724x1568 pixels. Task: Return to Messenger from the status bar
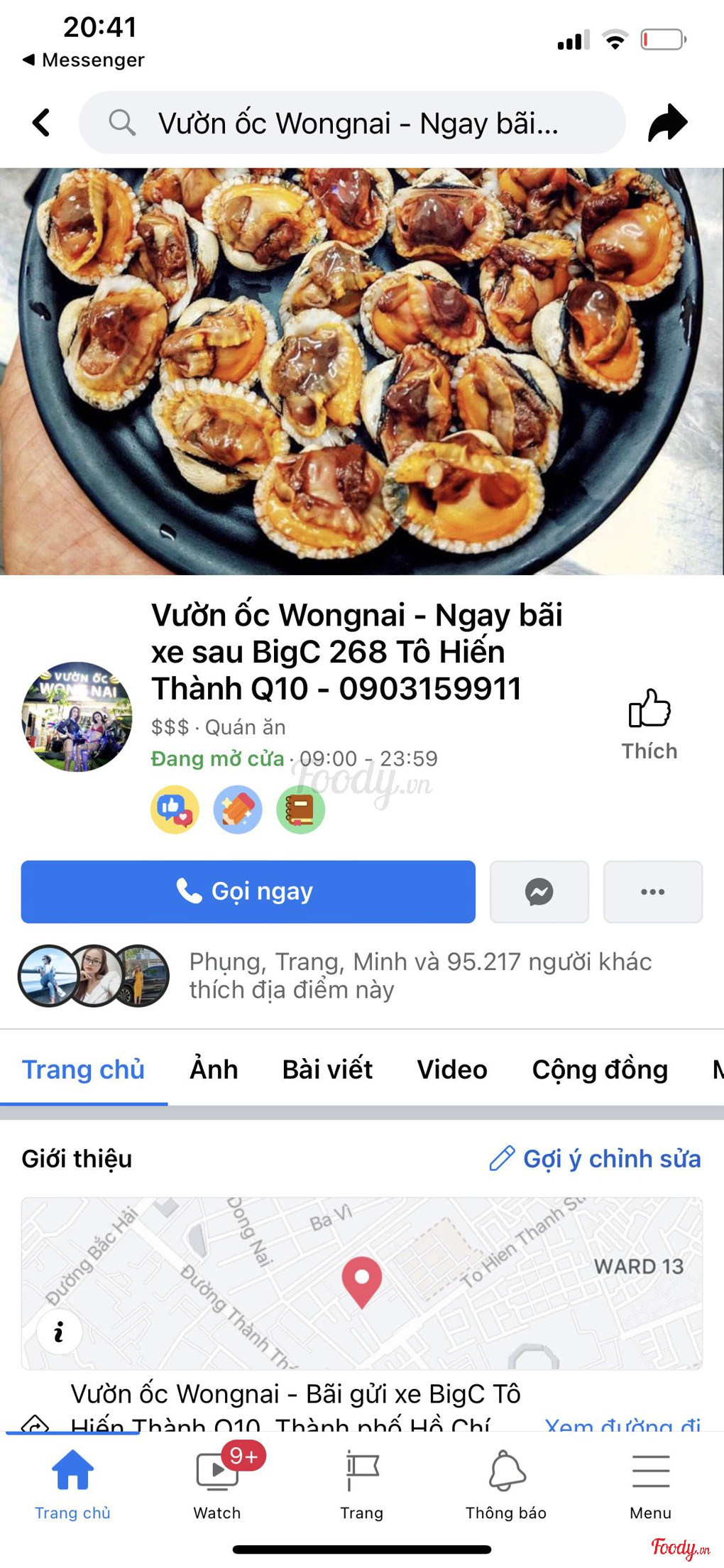pyautogui.click(x=84, y=60)
